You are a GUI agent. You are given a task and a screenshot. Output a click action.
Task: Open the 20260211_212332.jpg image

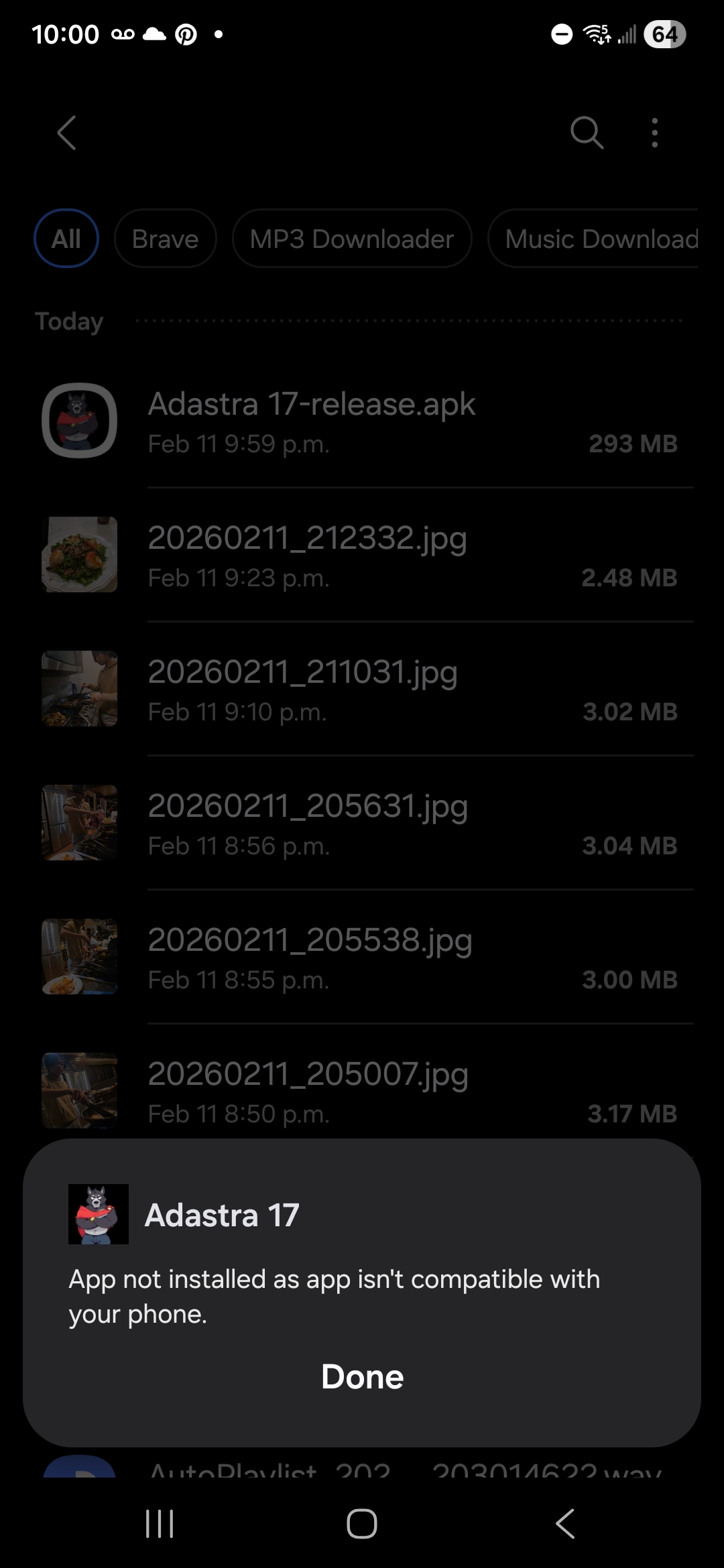click(362, 555)
